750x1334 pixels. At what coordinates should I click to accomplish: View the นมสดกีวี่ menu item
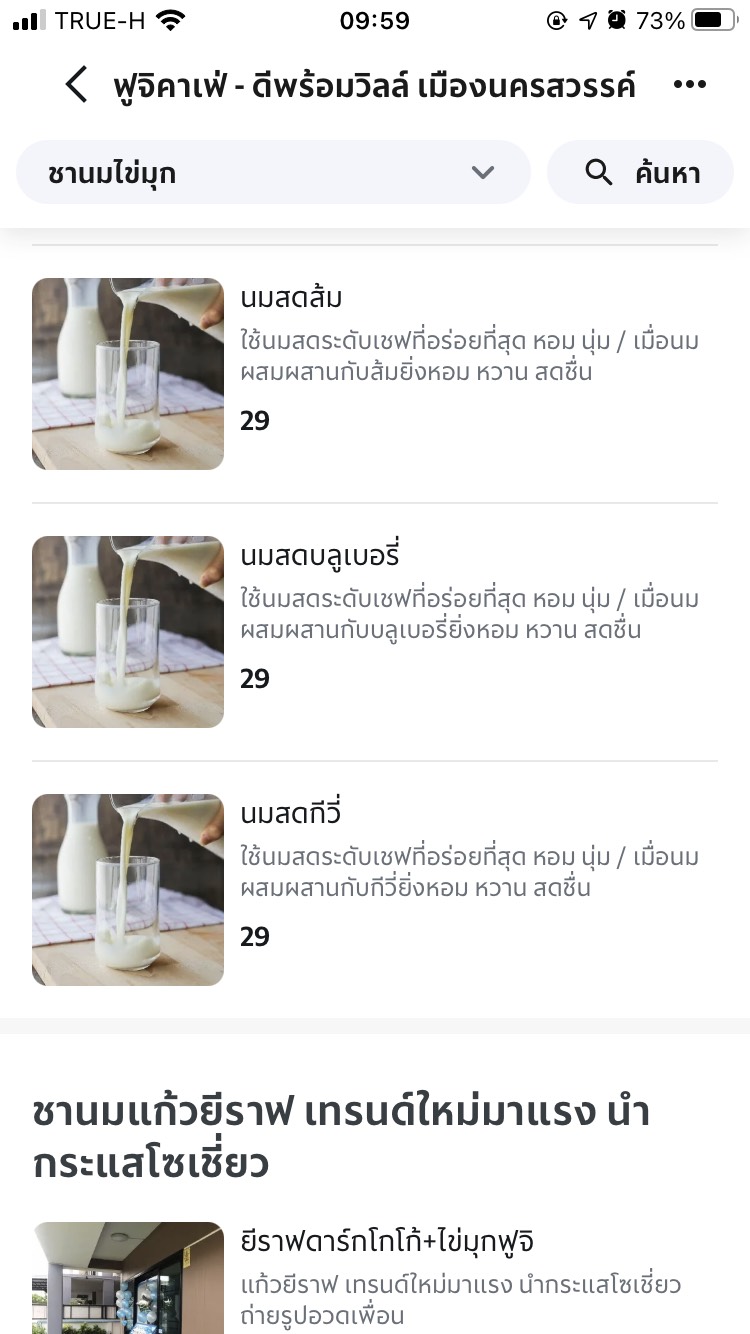tap(374, 889)
